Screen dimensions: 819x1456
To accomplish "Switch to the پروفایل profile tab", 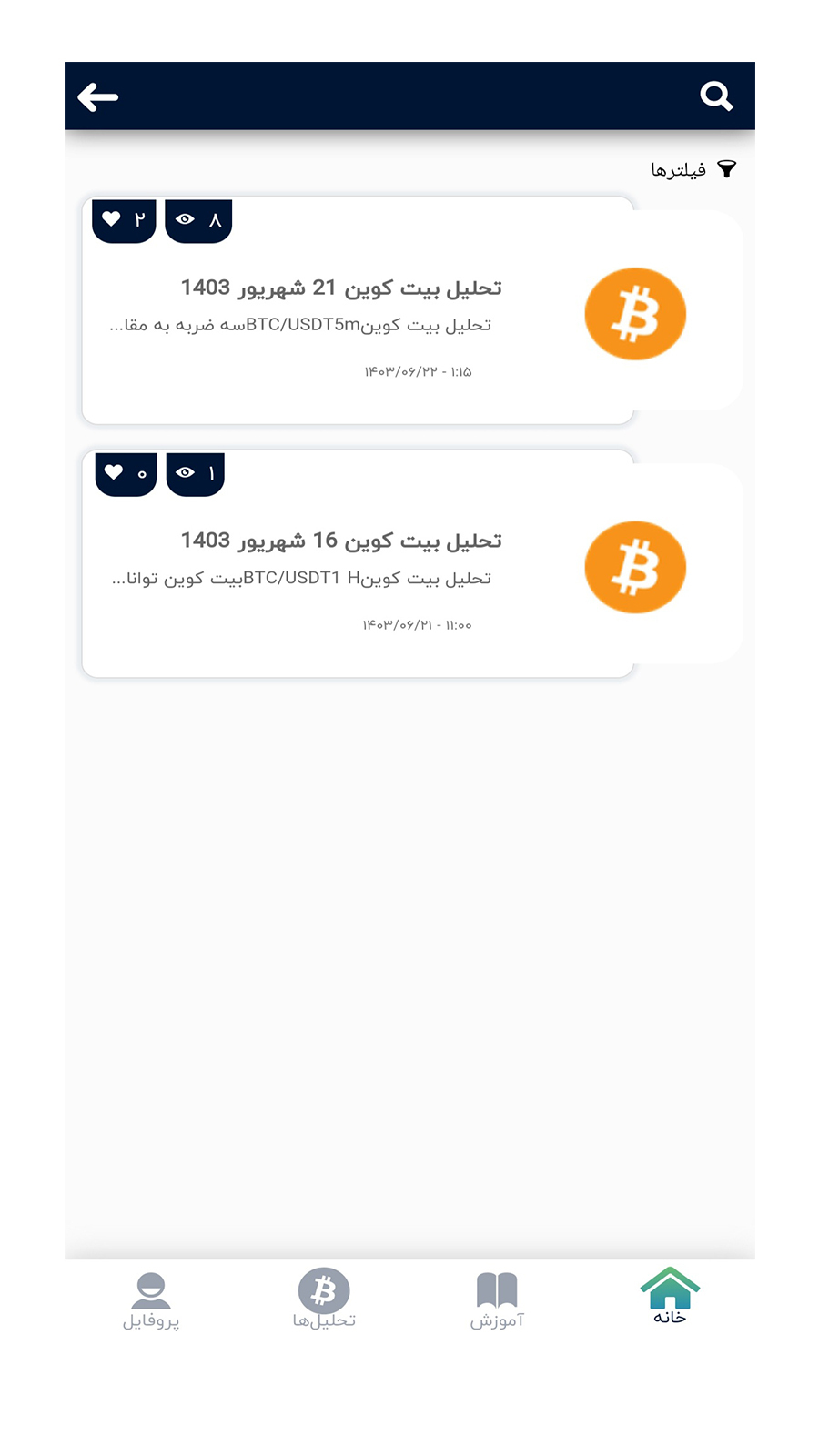I will (x=151, y=1299).
